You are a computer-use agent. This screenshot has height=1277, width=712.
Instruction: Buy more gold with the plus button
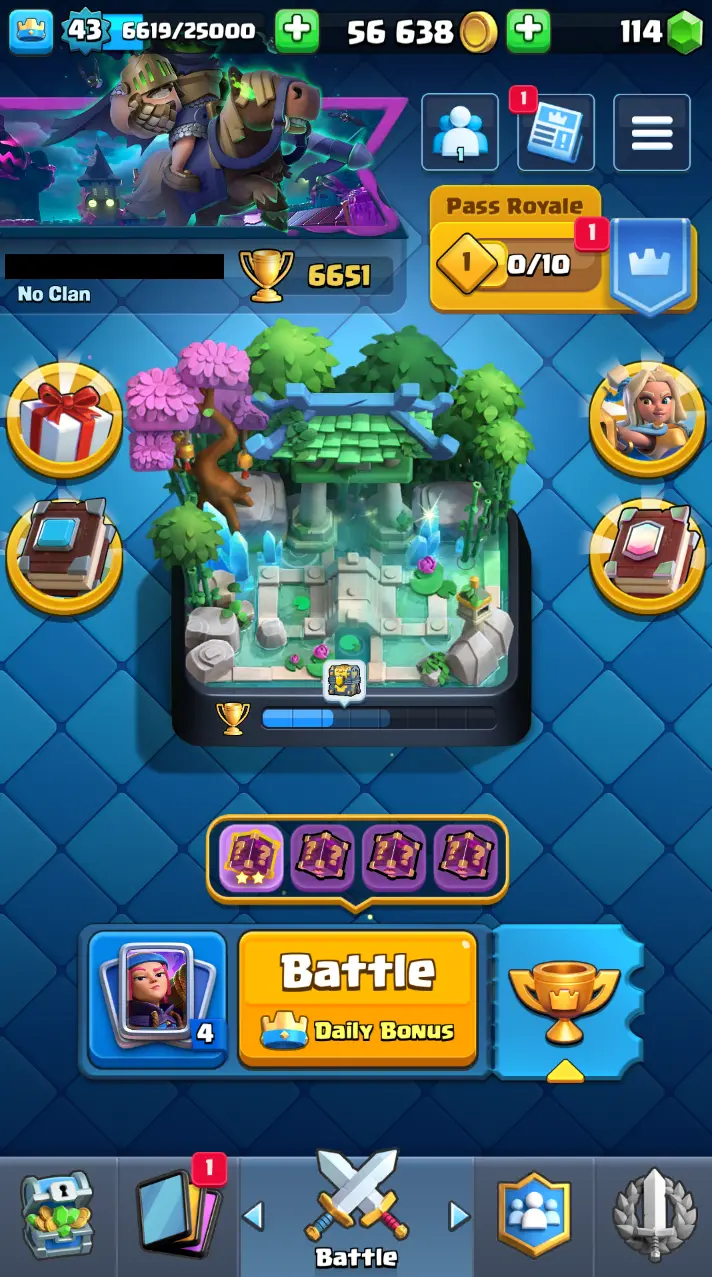[x=528, y=32]
